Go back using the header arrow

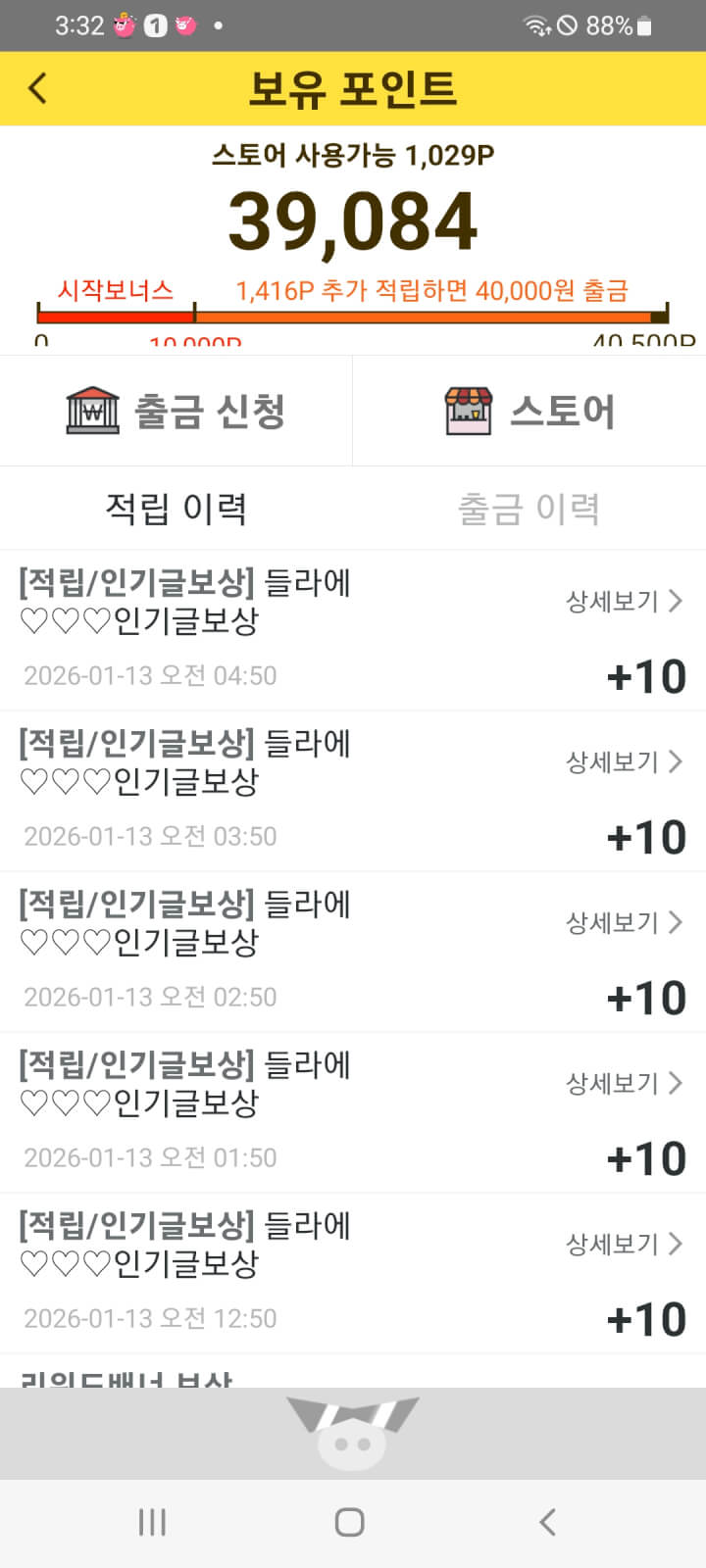click(37, 88)
